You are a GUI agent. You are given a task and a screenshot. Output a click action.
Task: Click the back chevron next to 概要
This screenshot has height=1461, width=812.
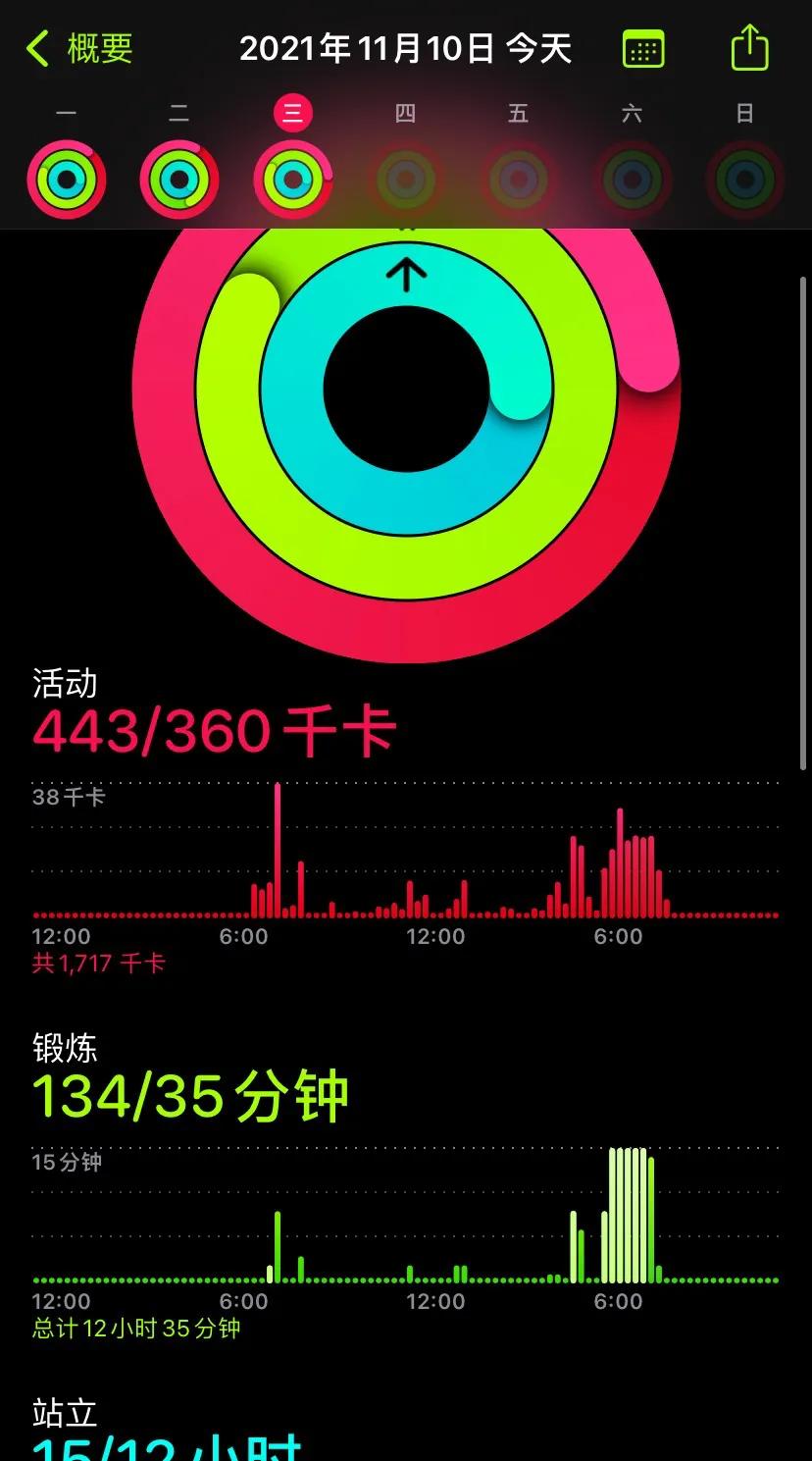[37, 48]
